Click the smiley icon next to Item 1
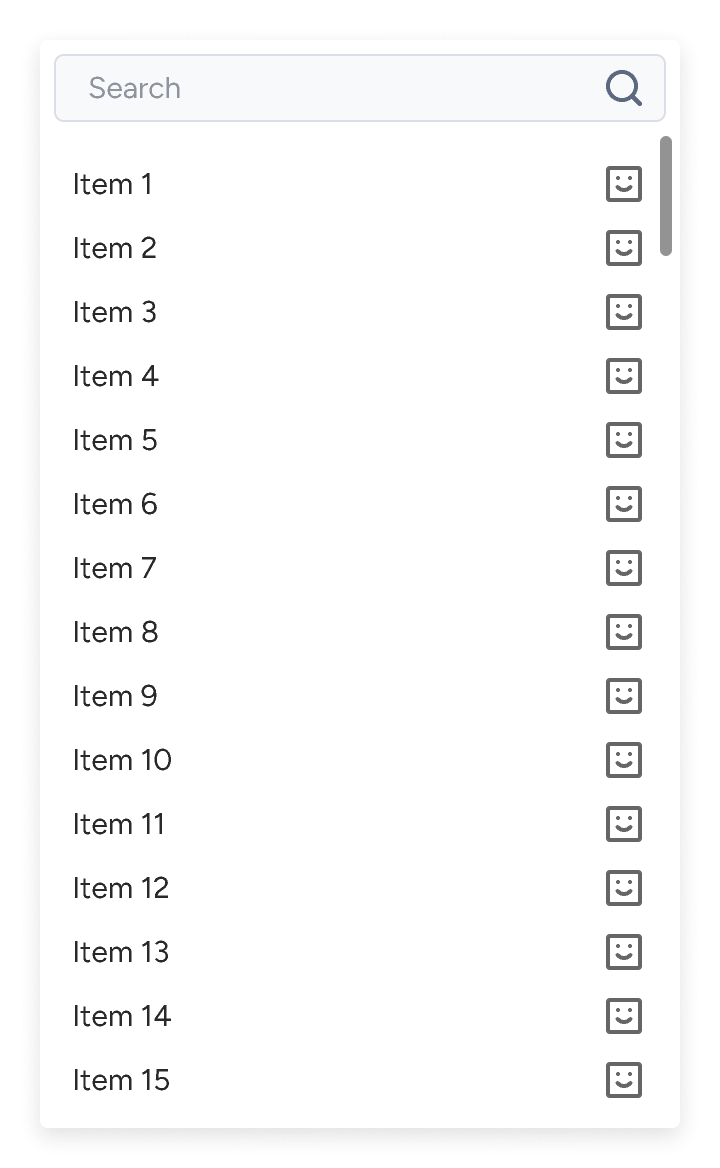720x1168 pixels. pos(623,184)
